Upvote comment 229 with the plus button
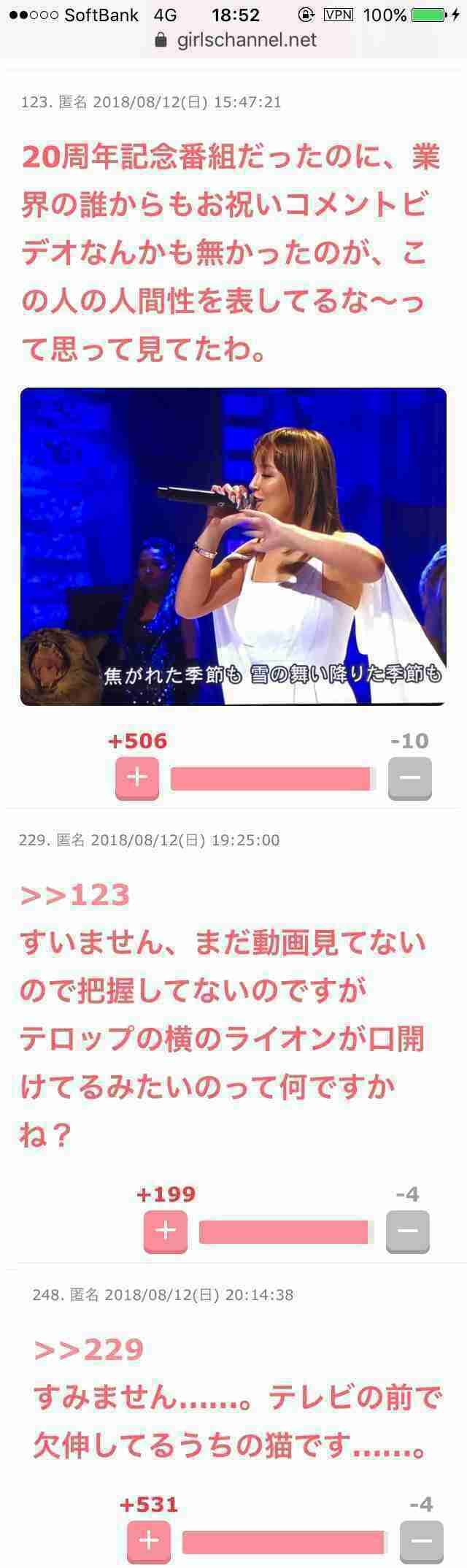This screenshot has width=467, height=1568. point(166,1231)
